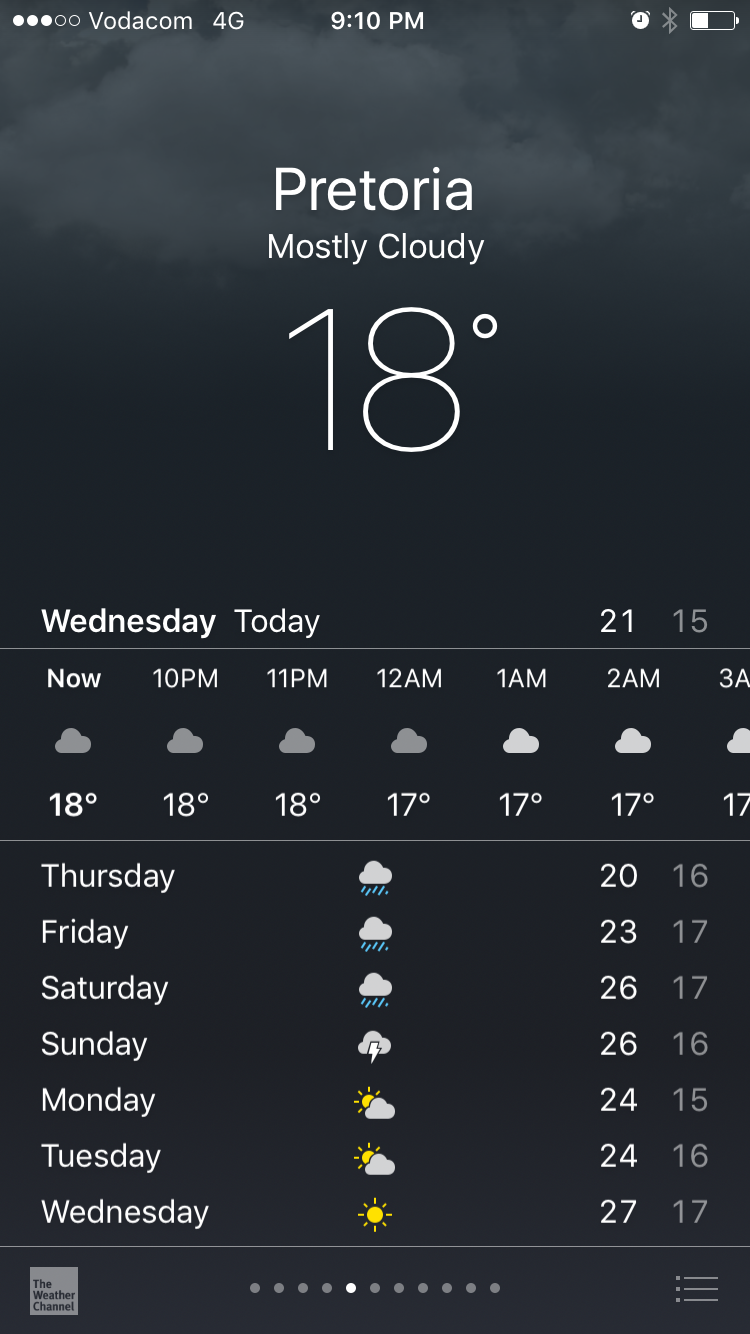Open the city list menu
Image resolution: width=750 pixels, height=1334 pixels.
[696, 1289]
